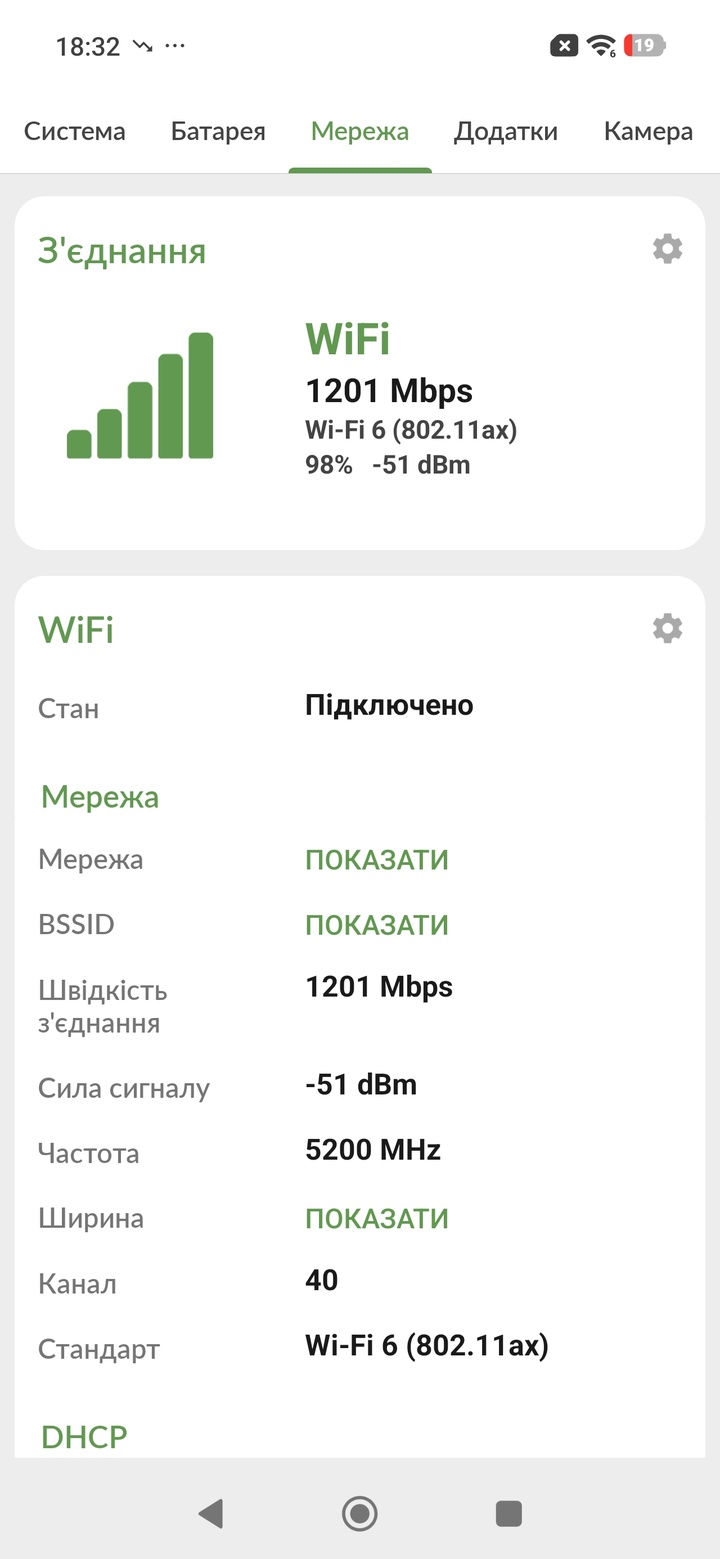The image size is (720, 1559).
Task: Open settings gear in WiFi card
Action: click(667, 628)
